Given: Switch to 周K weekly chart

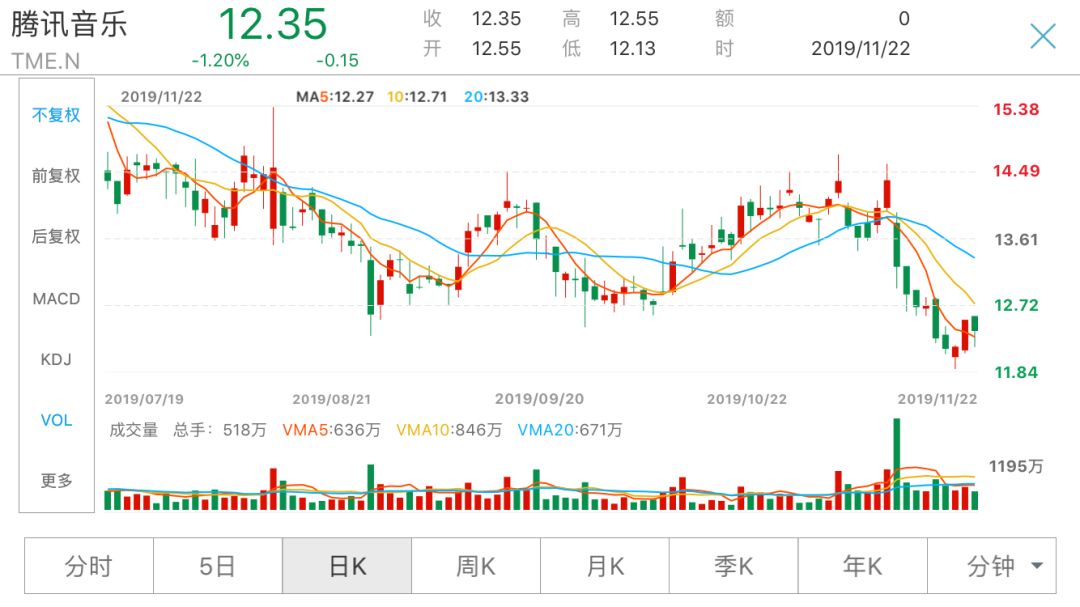Looking at the screenshot, I should click(x=476, y=567).
